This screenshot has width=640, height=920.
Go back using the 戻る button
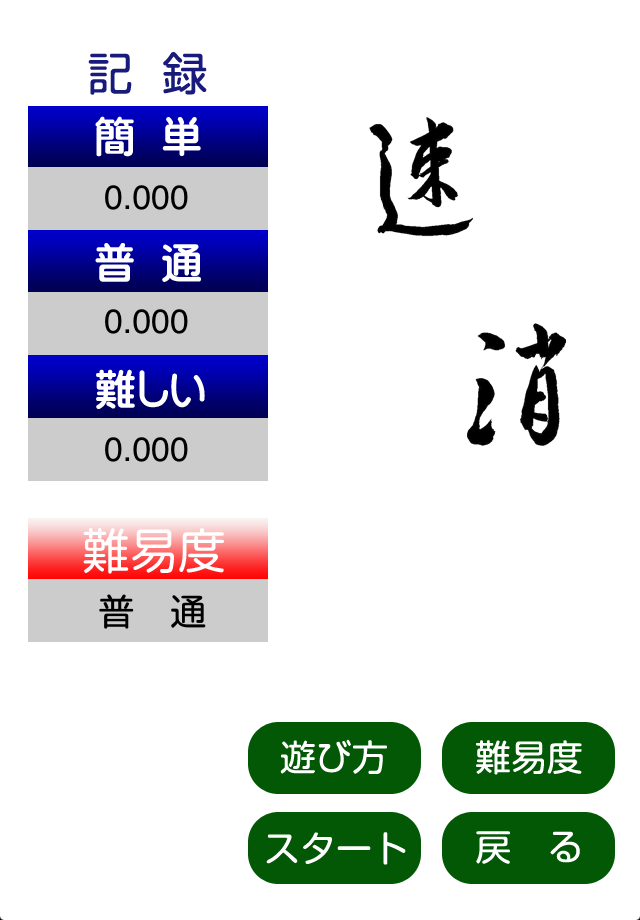528,848
